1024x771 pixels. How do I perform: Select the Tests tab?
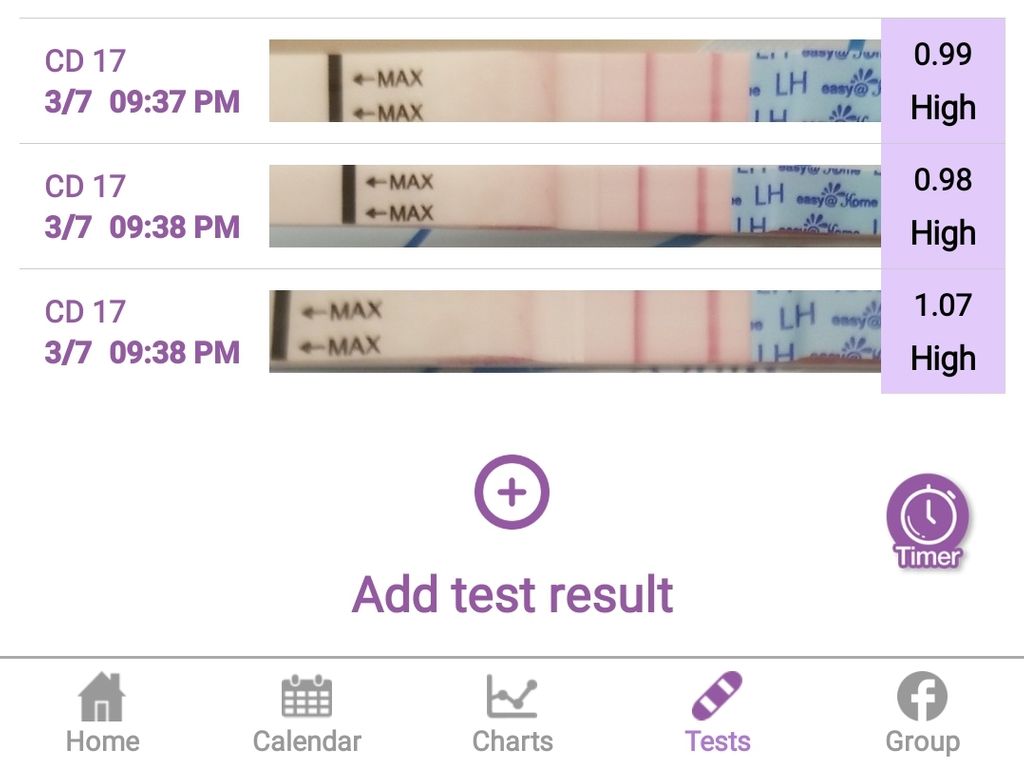click(x=717, y=713)
